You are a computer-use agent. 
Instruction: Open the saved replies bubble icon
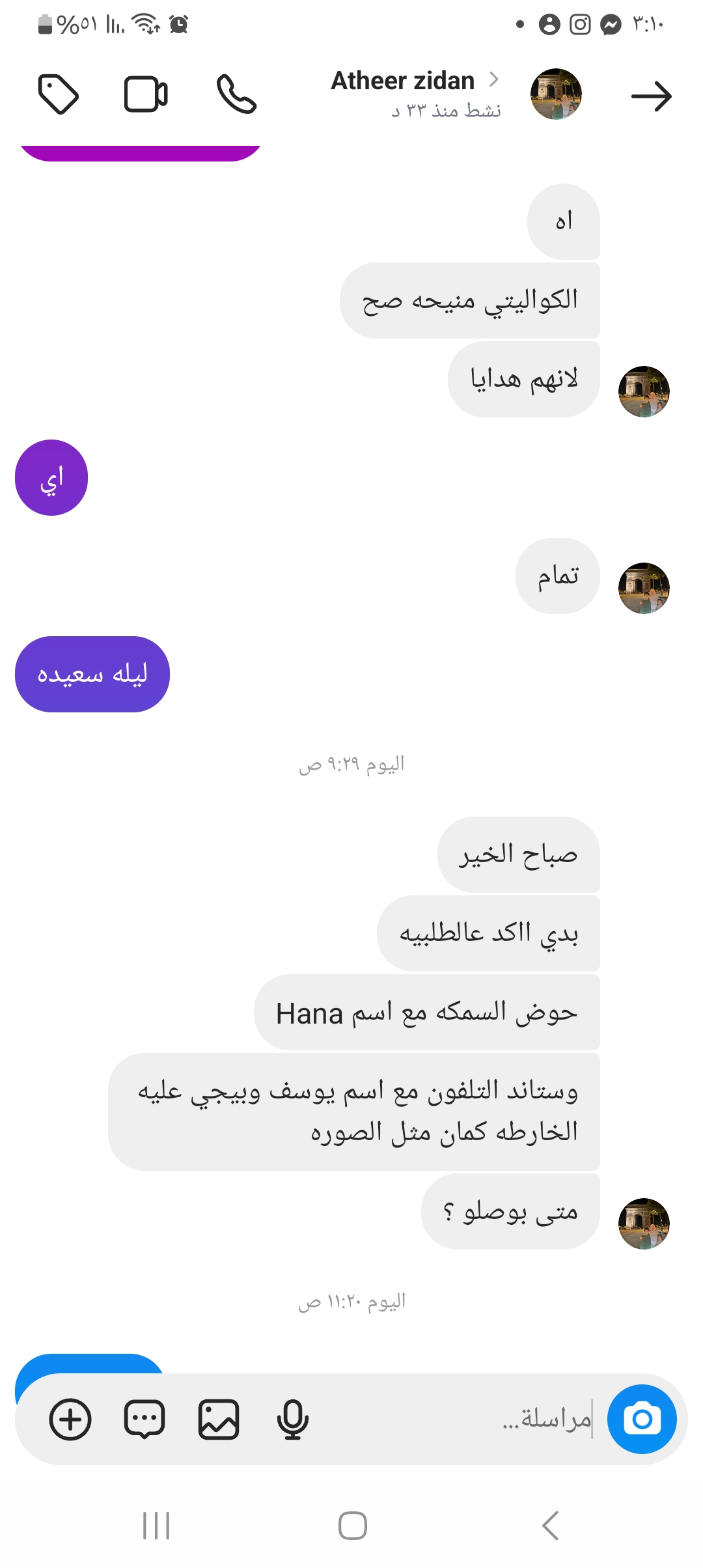[x=145, y=1419]
